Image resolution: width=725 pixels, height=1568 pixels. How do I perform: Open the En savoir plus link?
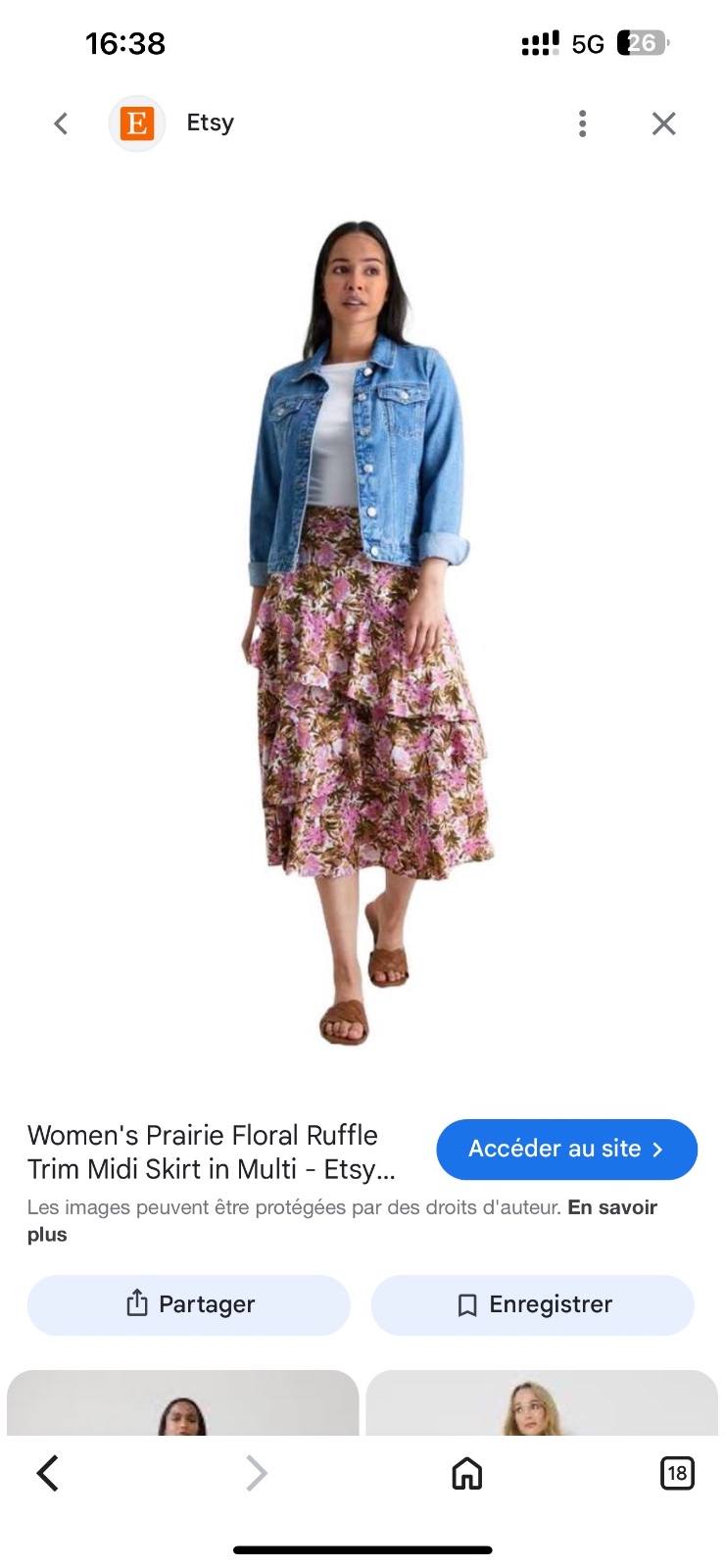coord(342,1221)
